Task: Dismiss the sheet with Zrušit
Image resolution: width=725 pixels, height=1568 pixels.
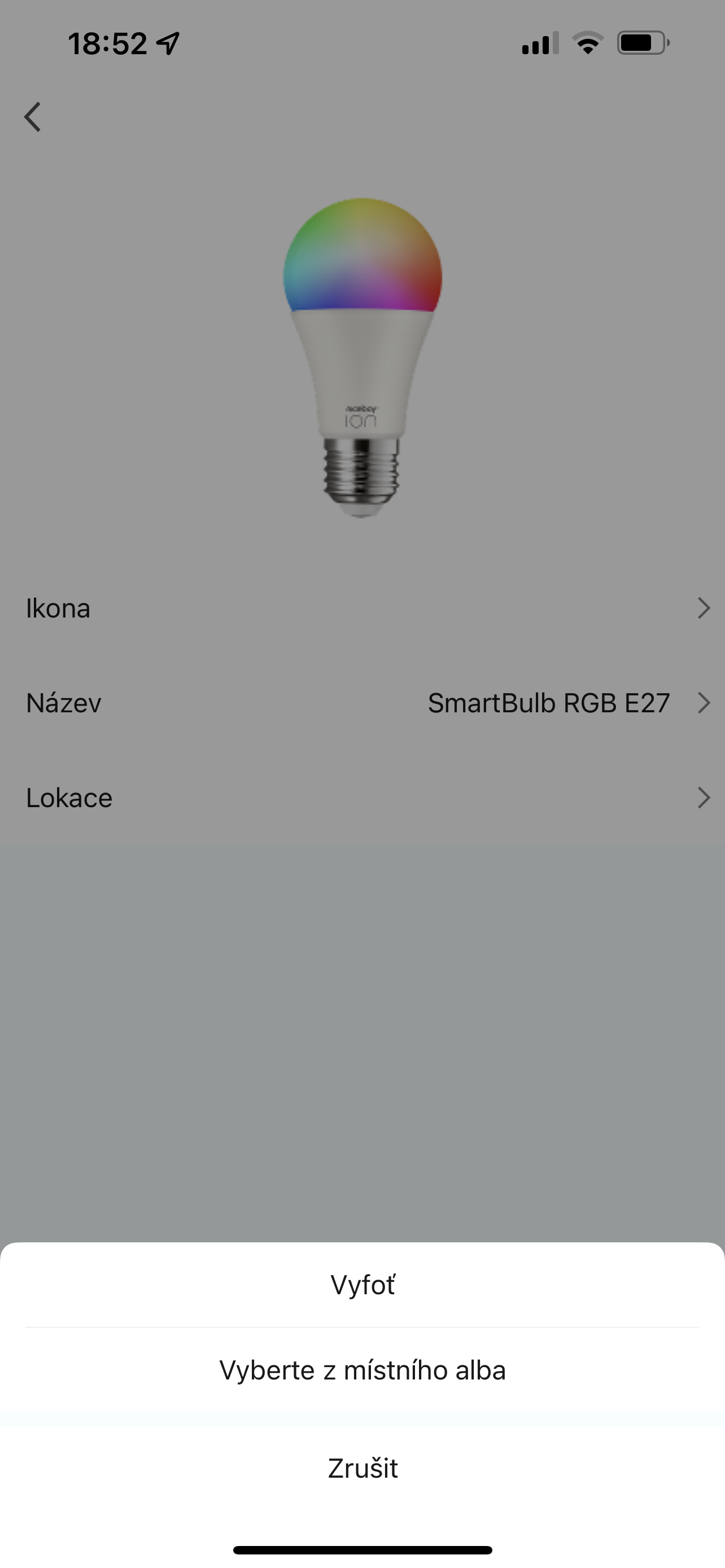Action: (x=362, y=1468)
